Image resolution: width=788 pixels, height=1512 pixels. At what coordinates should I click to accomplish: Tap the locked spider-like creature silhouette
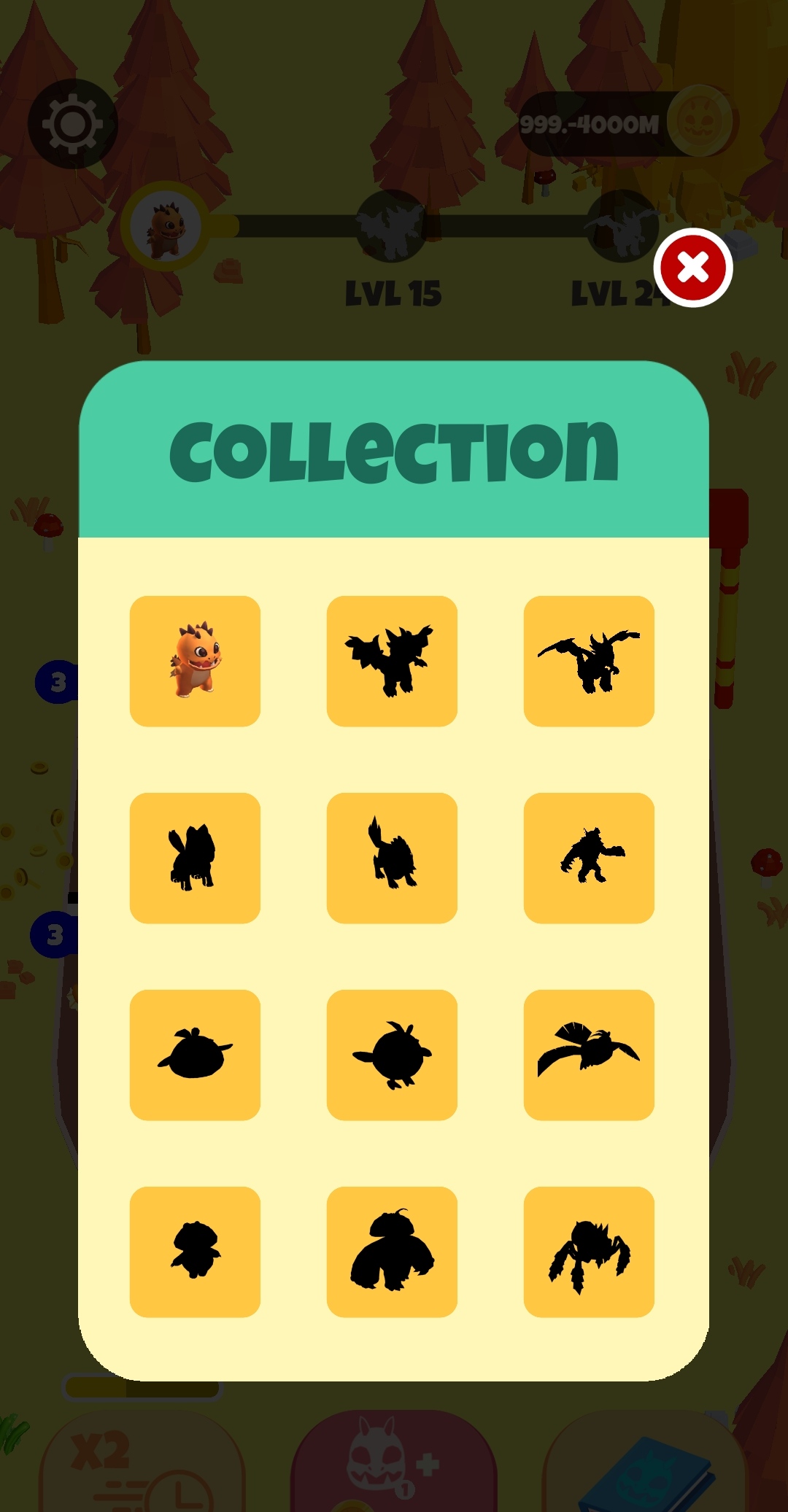click(589, 1252)
